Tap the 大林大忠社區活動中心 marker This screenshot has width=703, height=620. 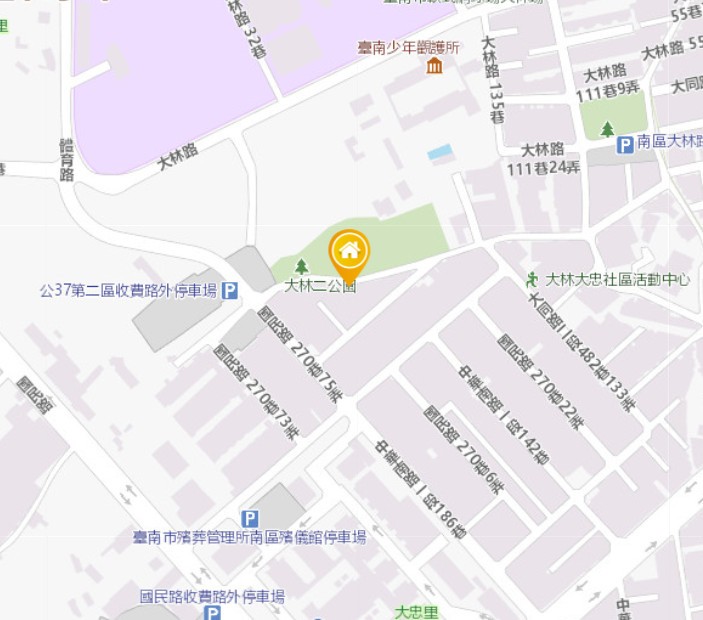click(532, 280)
